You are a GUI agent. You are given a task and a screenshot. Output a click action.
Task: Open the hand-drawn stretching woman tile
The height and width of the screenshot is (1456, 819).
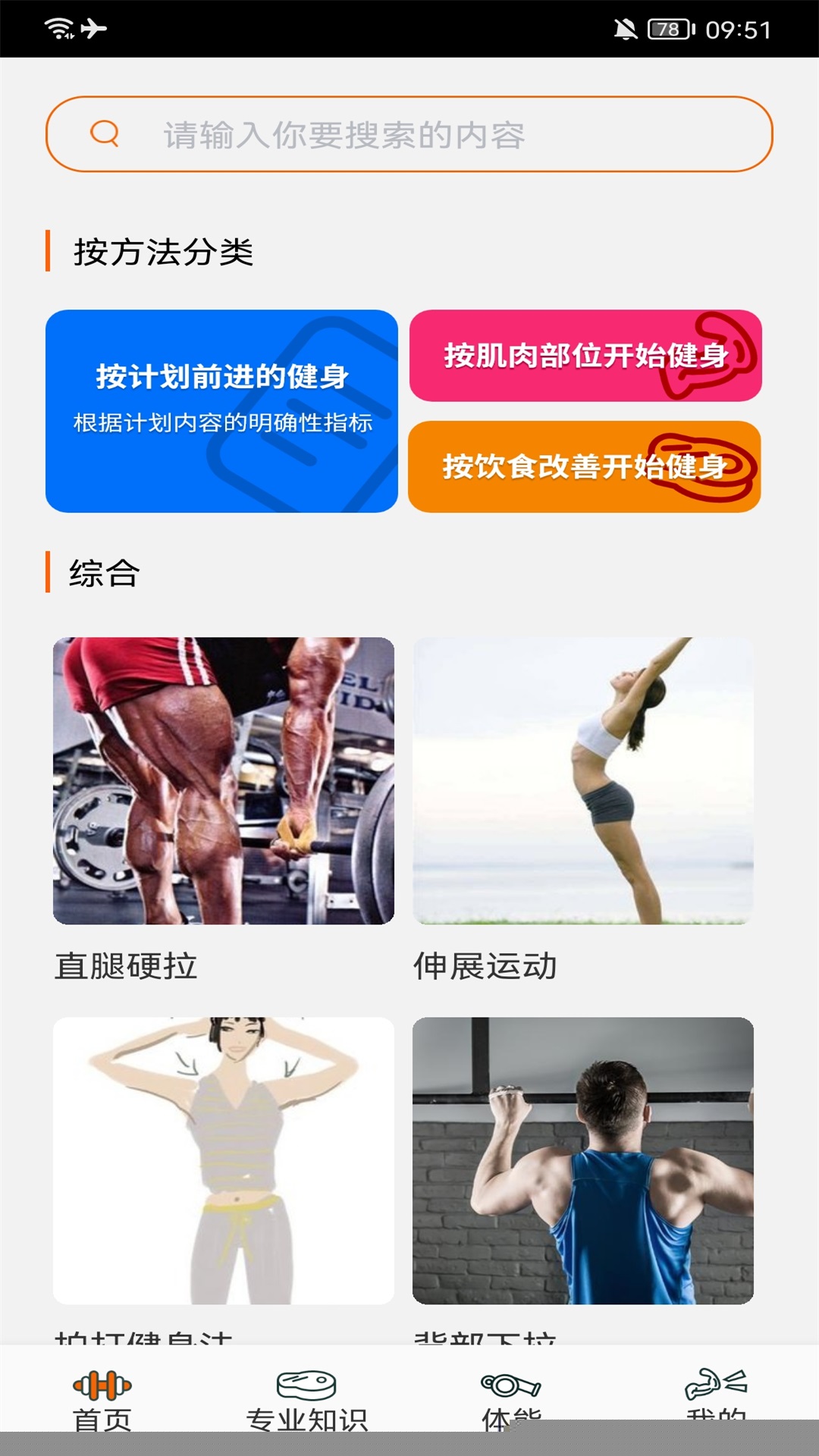(223, 1160)
